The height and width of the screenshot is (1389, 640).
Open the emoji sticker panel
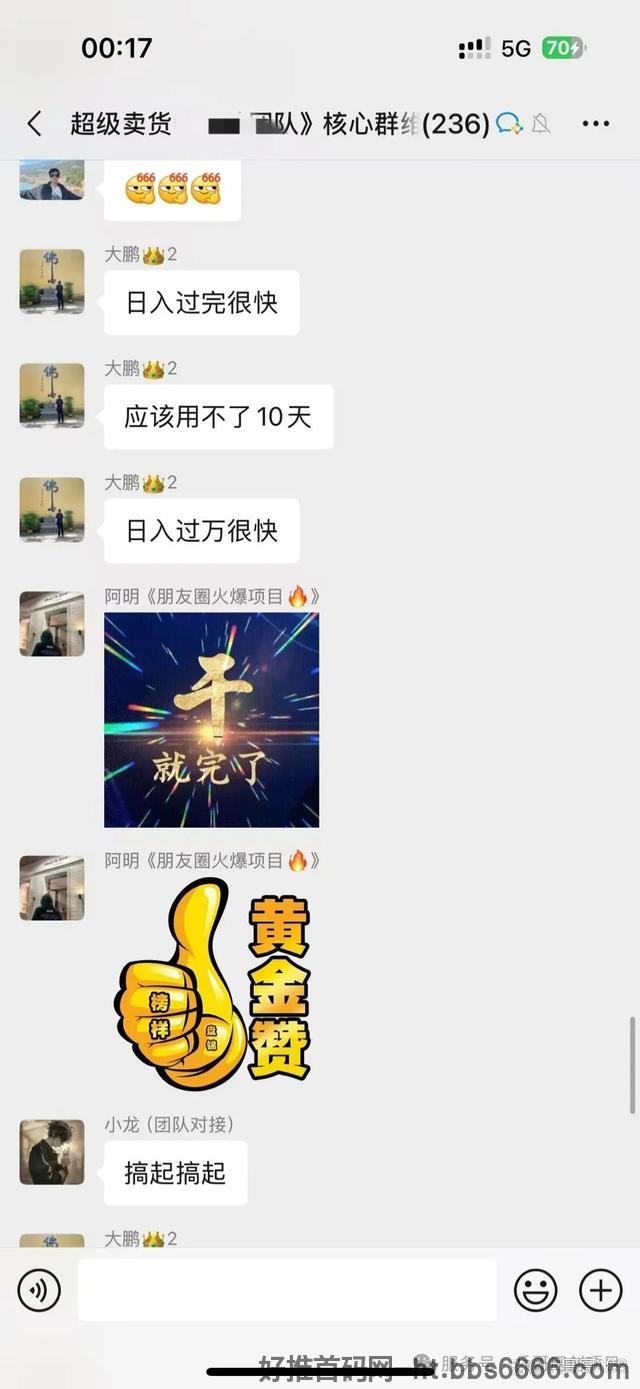pos(536,1290)
